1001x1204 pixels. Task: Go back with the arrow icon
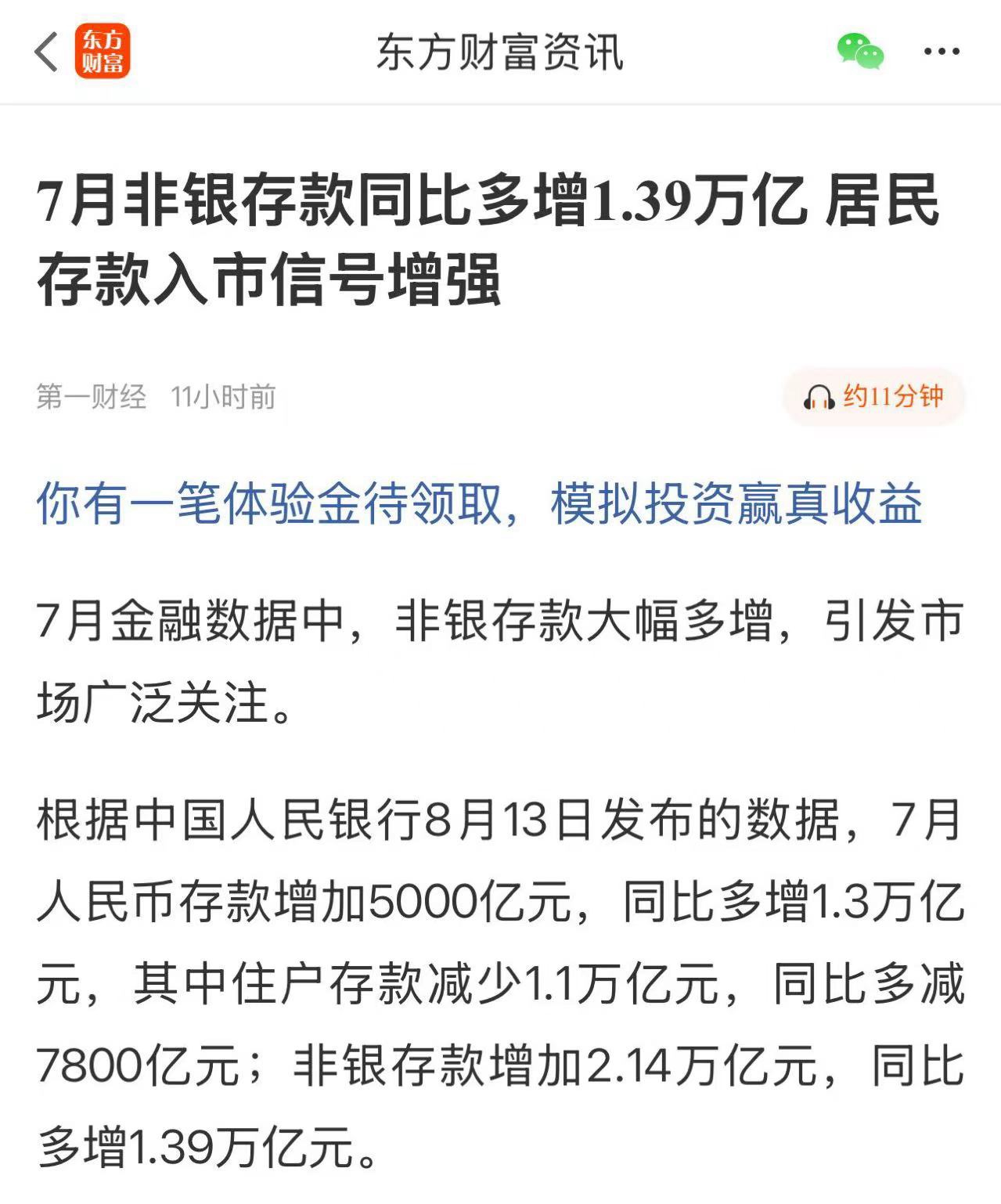coord(46,52)
